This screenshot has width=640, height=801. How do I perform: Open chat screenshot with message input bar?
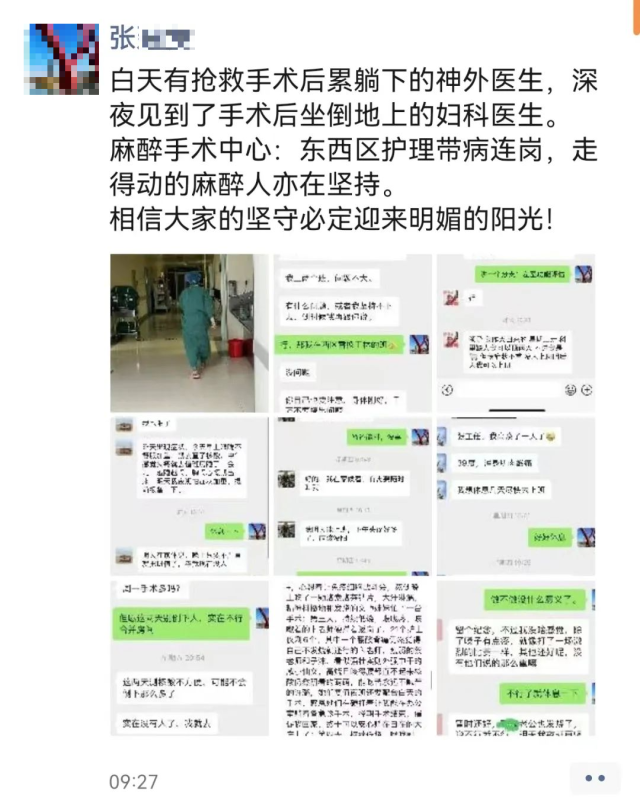click(516, 330)
